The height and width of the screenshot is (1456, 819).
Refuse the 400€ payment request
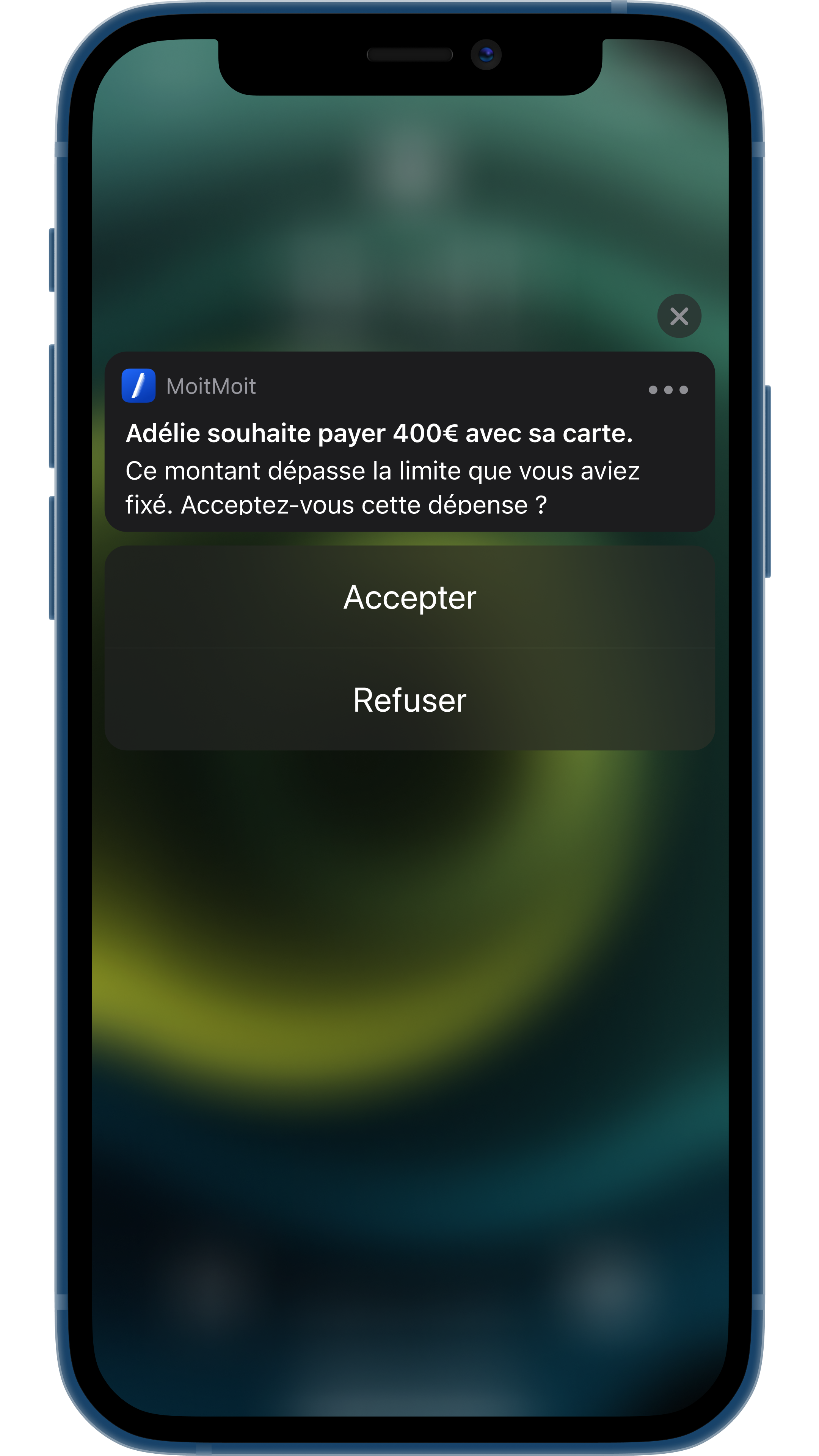(x=409, y=700)
